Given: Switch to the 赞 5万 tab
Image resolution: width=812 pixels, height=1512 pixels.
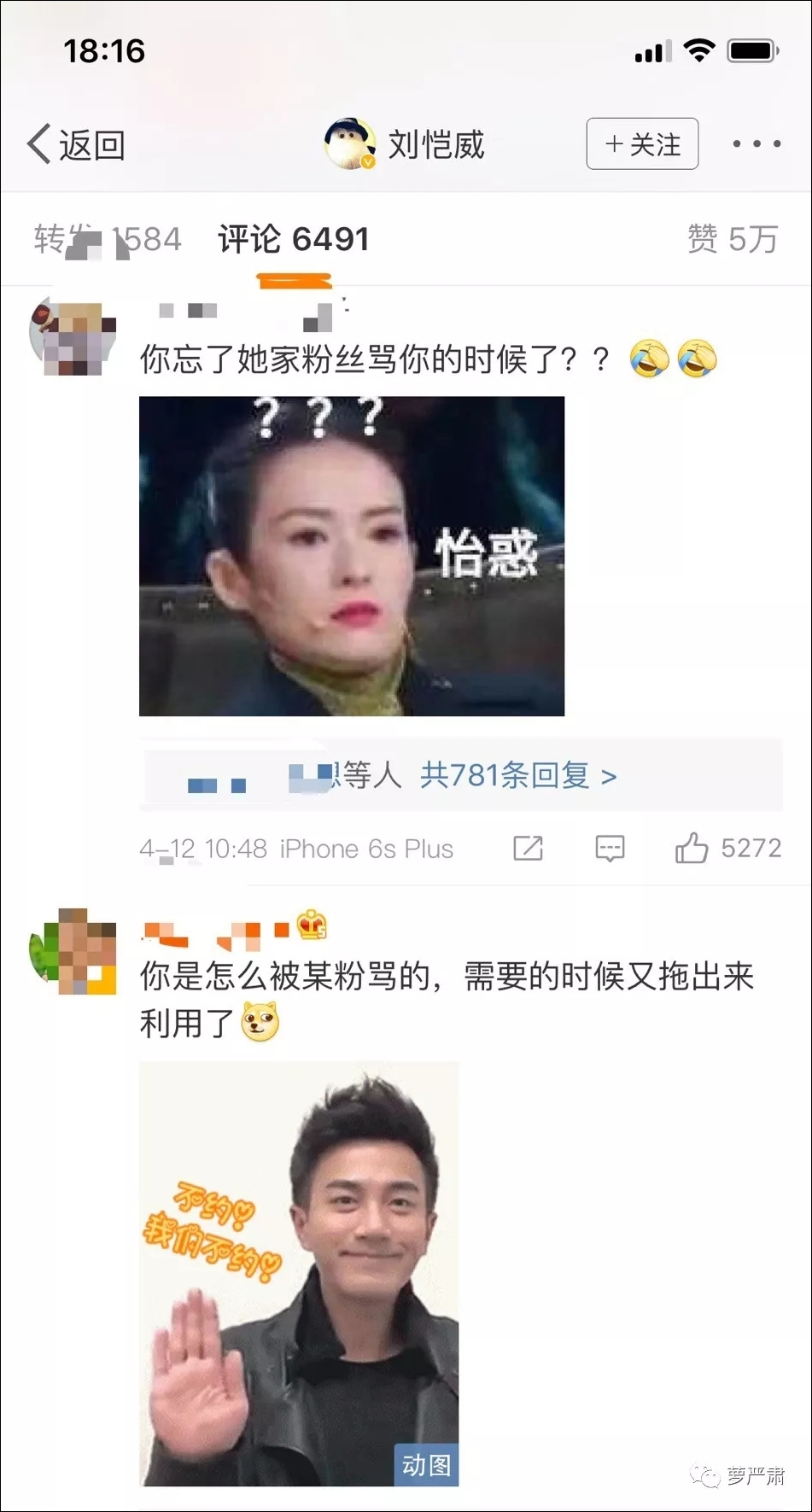Looking at the screenshot, I should pos(733,239).
